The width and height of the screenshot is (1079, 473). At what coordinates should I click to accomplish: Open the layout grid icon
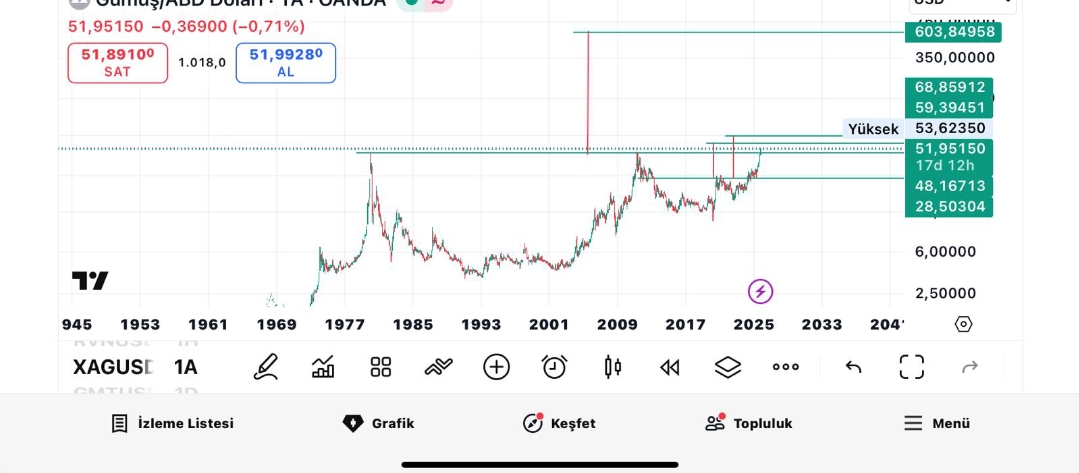[x=381, y=367]
